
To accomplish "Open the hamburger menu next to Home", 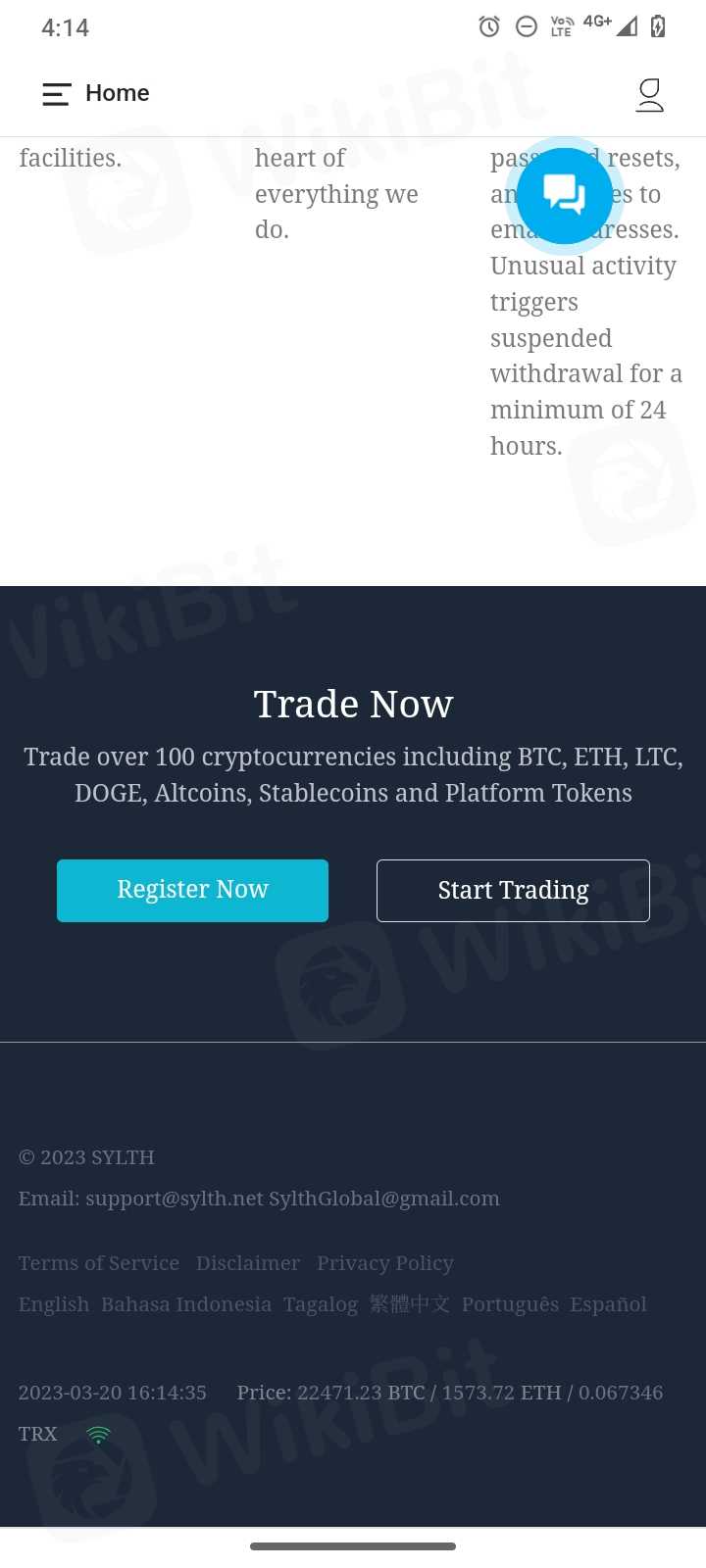I will (x=56, y=94).
